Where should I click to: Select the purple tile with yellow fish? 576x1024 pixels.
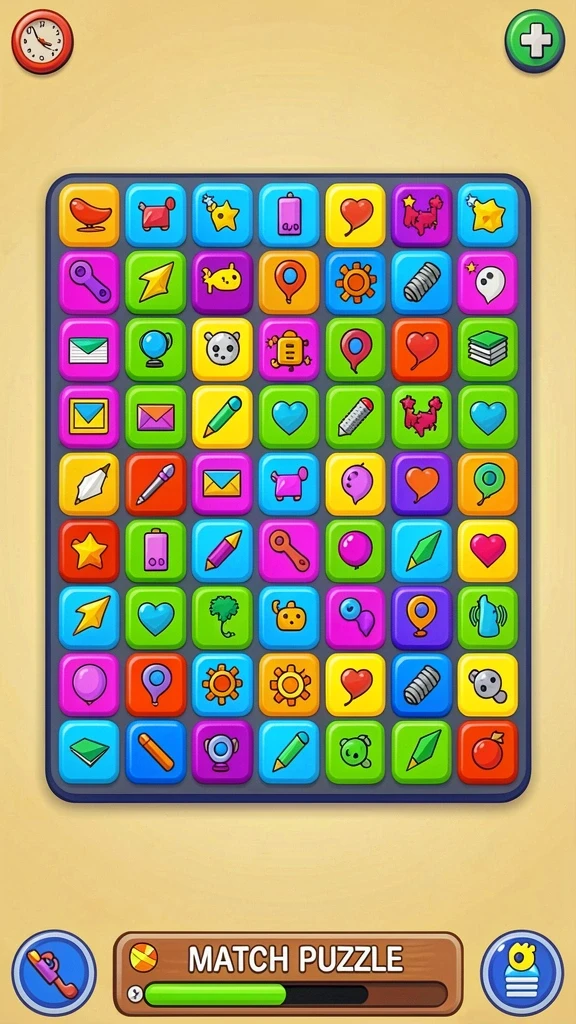point(222,281)
